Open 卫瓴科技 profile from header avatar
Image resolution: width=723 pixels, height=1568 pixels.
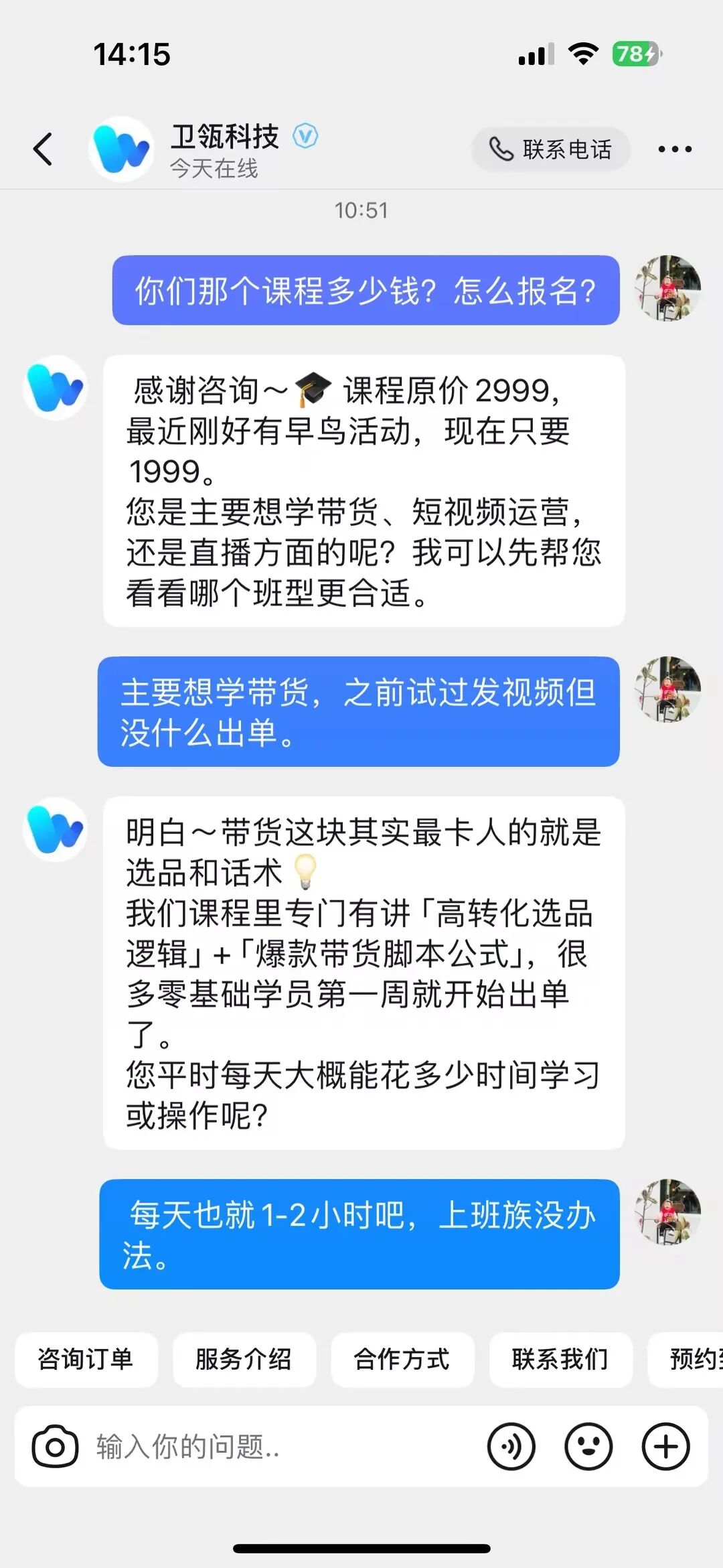pos(122,149)
